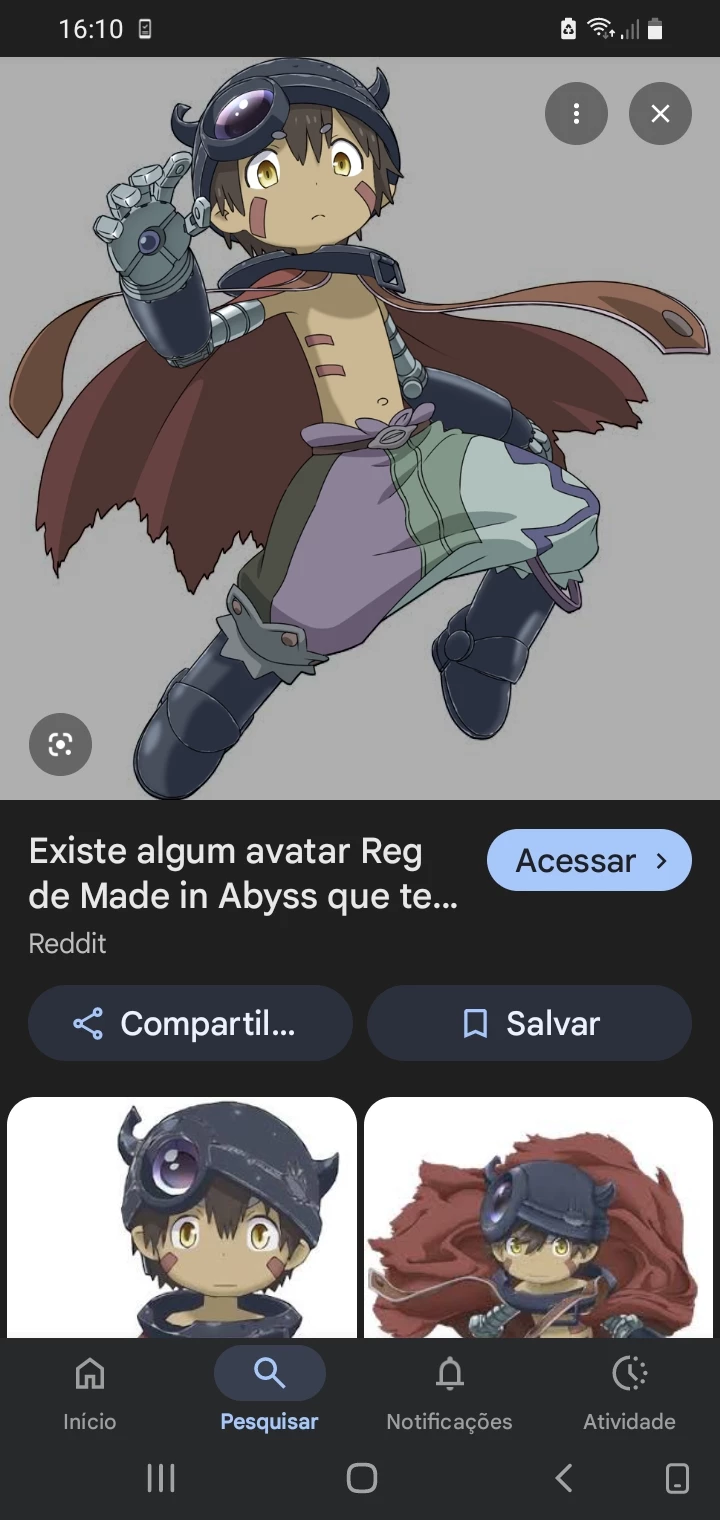This screenshot has width=720, height=1520.
Task: Share this image via Compartilhar
Action: tap(190, 1023)
